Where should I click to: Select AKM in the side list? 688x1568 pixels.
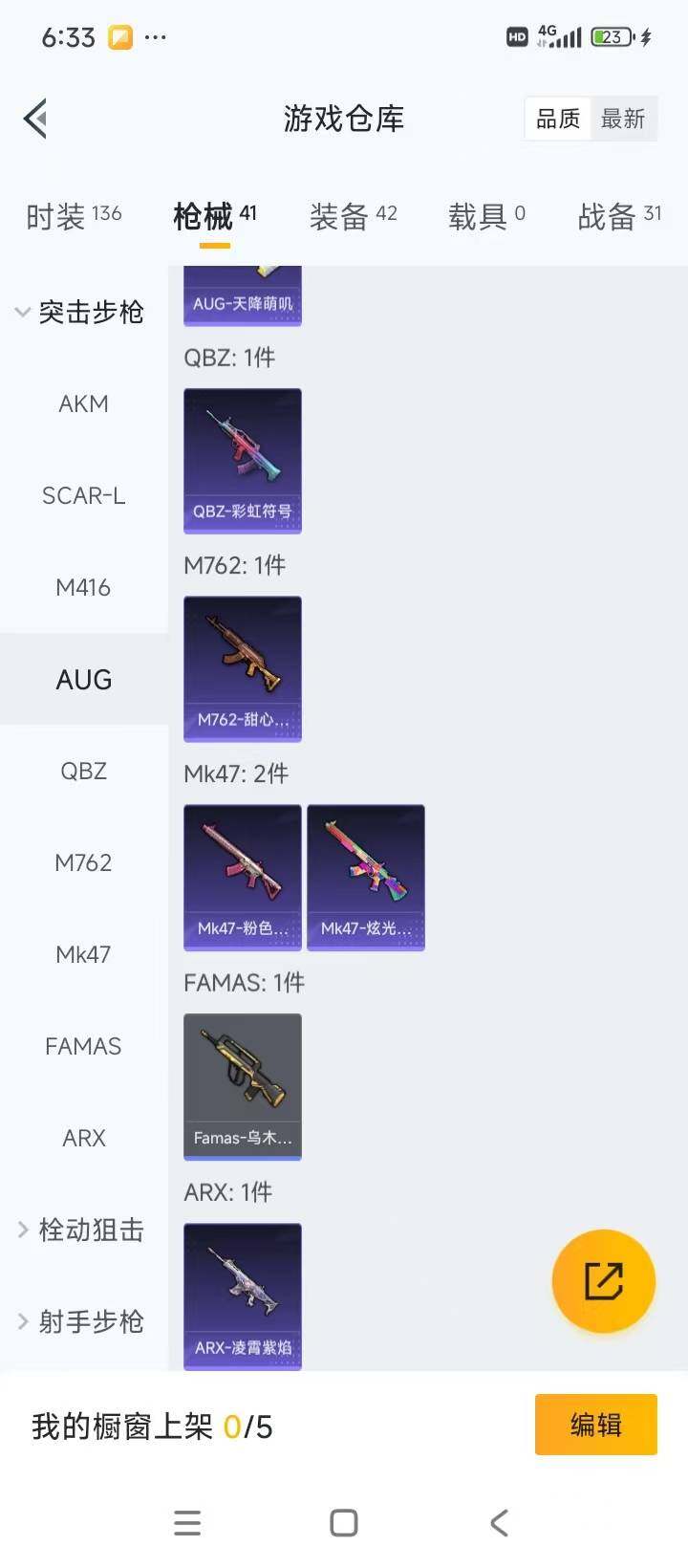tap(84, 404)
